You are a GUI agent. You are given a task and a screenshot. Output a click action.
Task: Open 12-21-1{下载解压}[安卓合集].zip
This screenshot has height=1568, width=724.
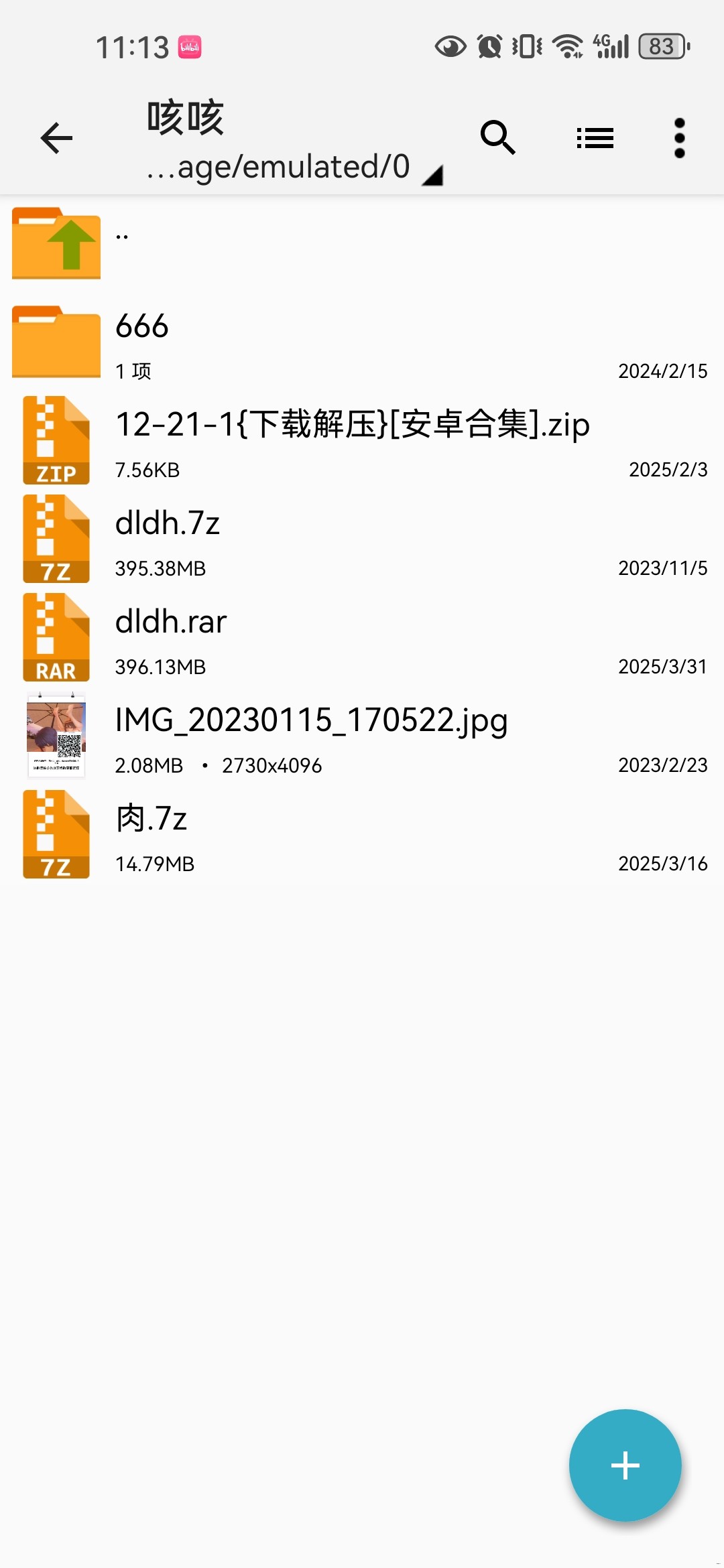335,440
